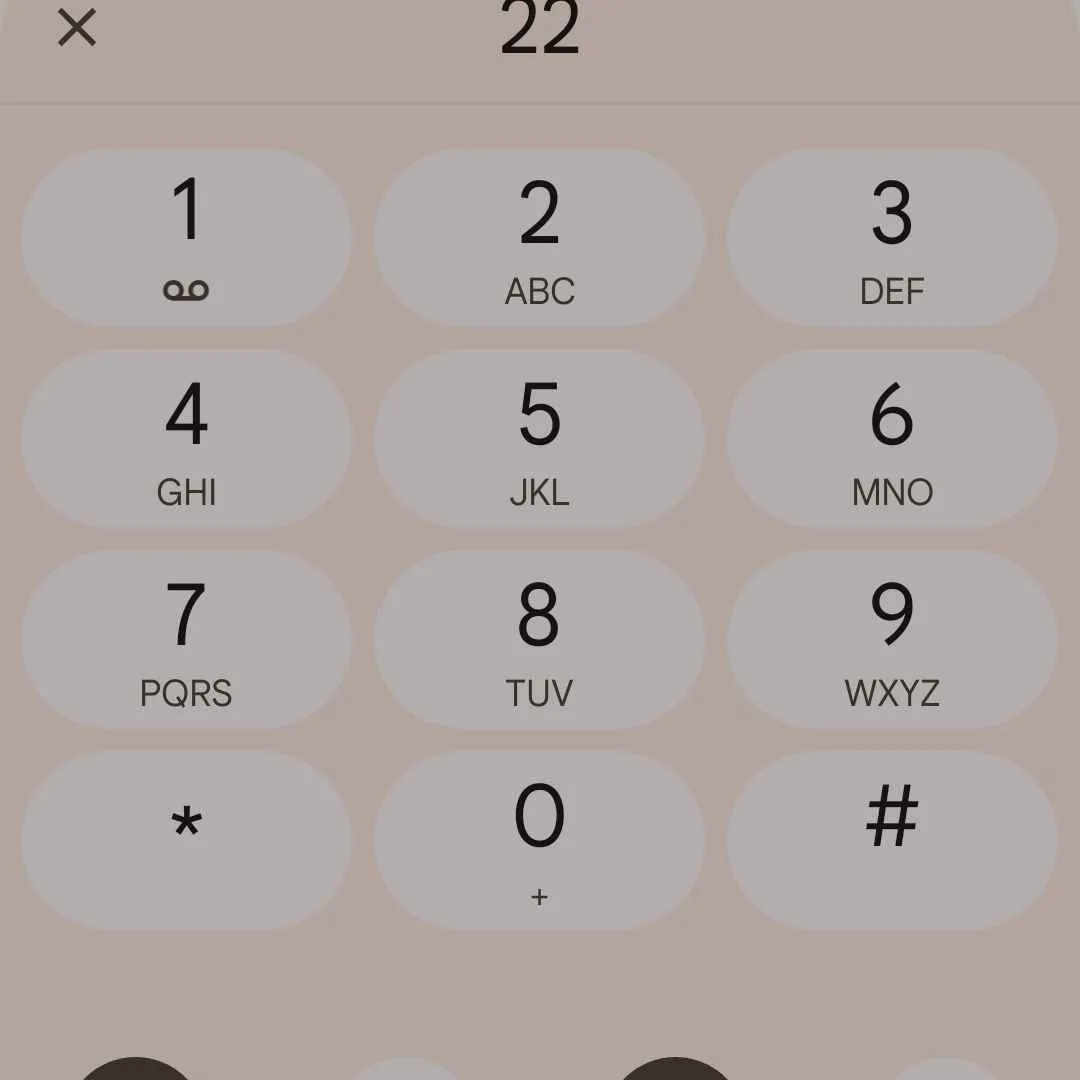Enter the pound sign #
This screenshot has width=1080, height=1080.
[x=891, y=840]
